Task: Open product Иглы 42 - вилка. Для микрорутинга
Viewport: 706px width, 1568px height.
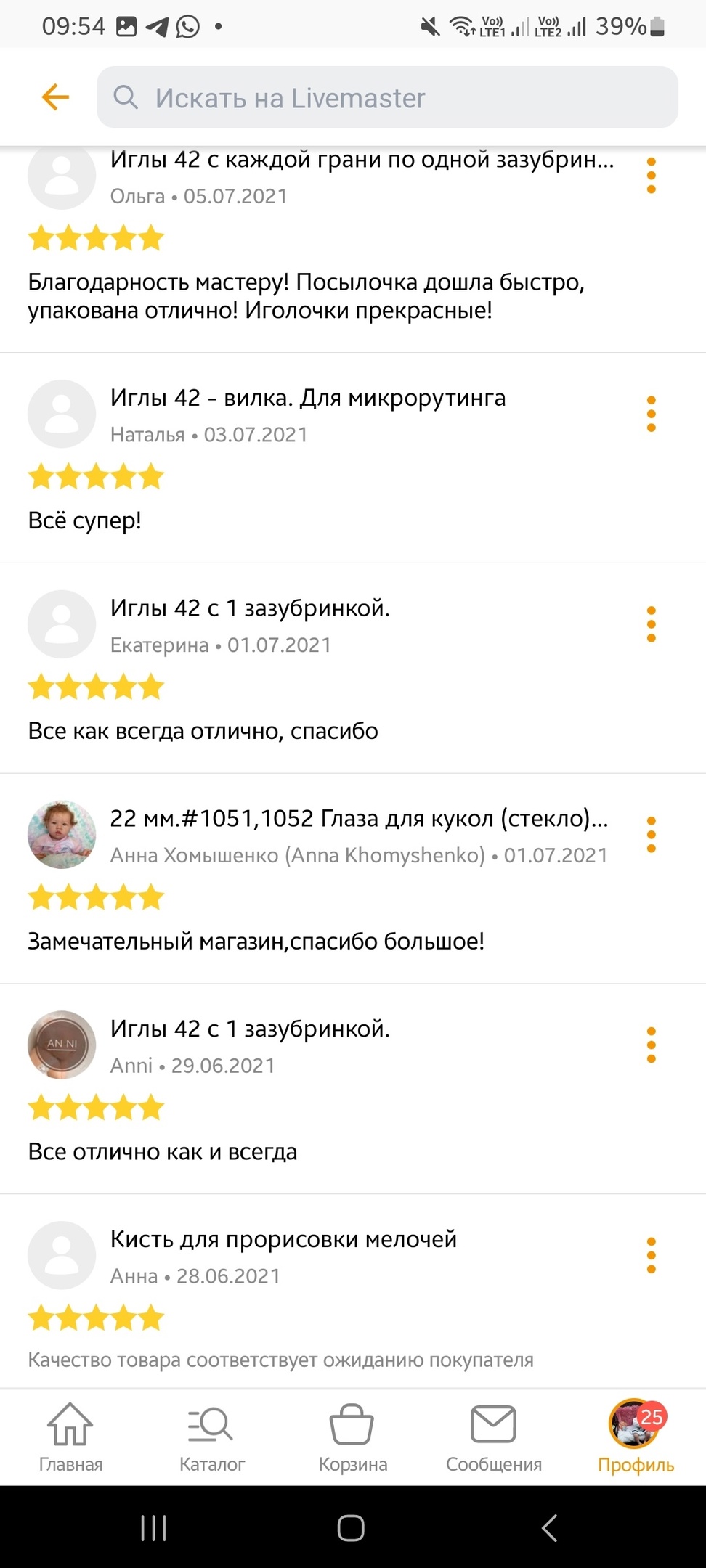Action: click(x=308, y=398)
